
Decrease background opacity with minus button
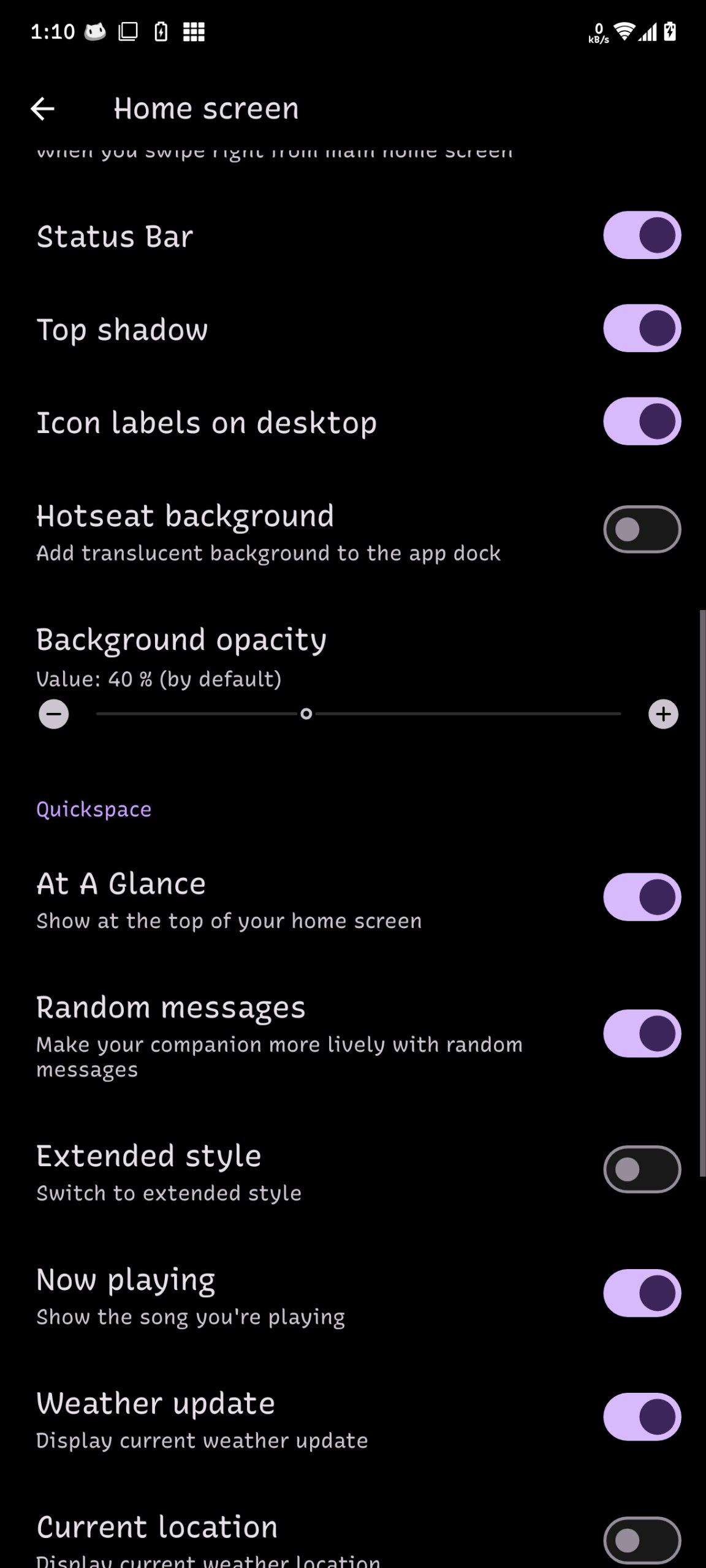tap(54, 714)
